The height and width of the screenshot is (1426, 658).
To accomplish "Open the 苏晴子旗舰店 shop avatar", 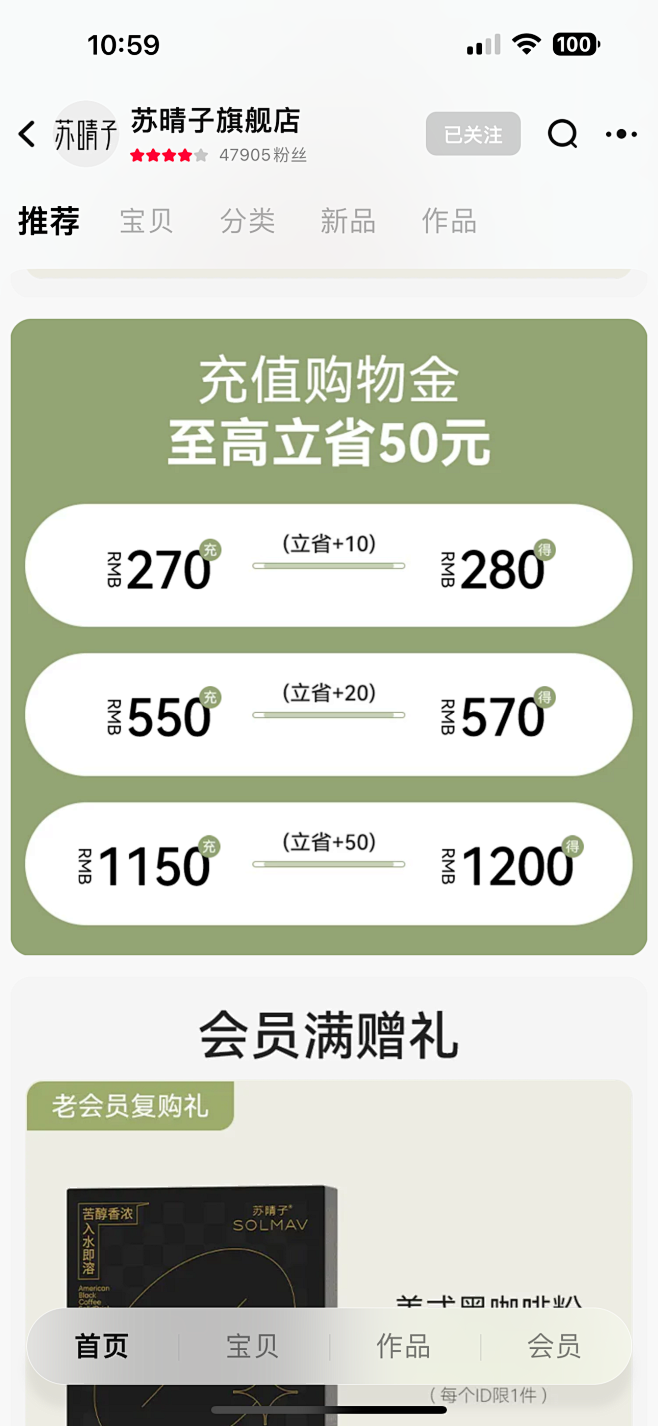I will click(85, 134).
